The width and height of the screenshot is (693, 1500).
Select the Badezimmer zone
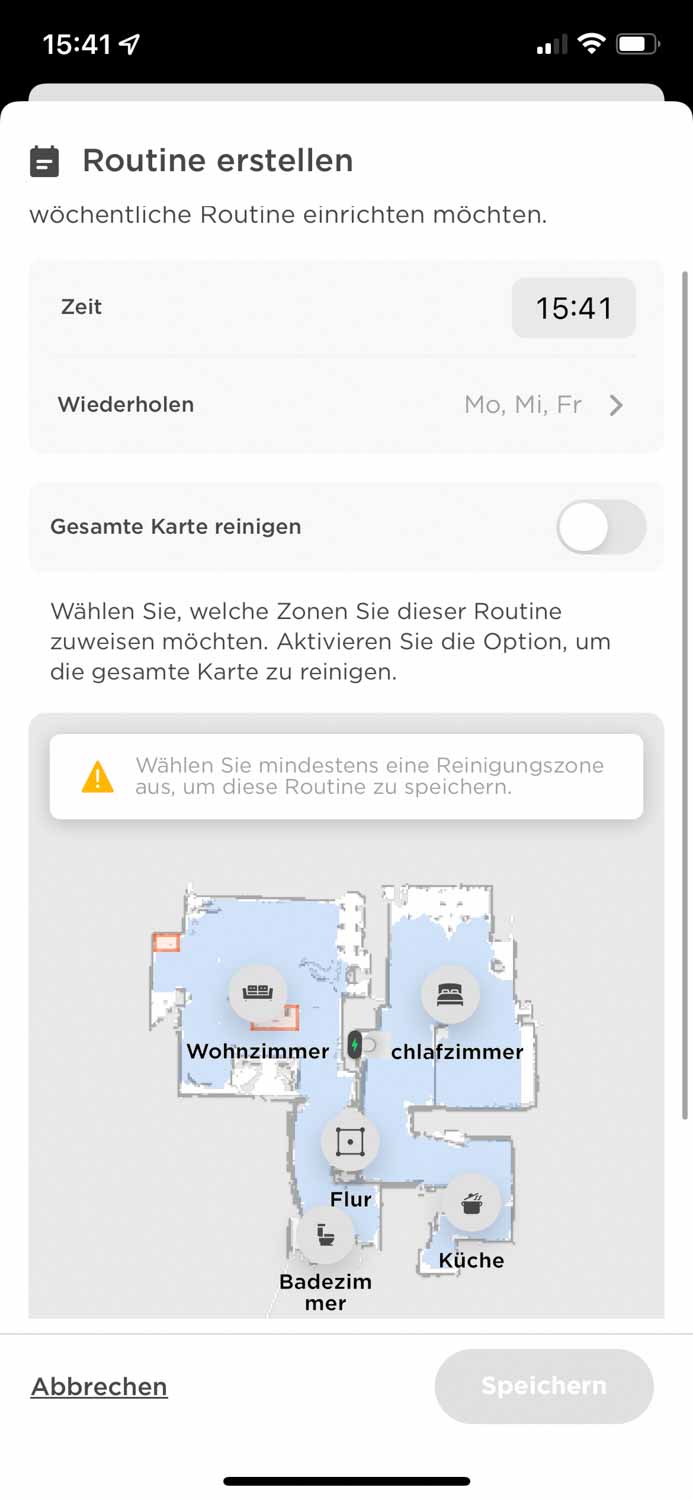pyautogui.click(x=325, y=1235)
